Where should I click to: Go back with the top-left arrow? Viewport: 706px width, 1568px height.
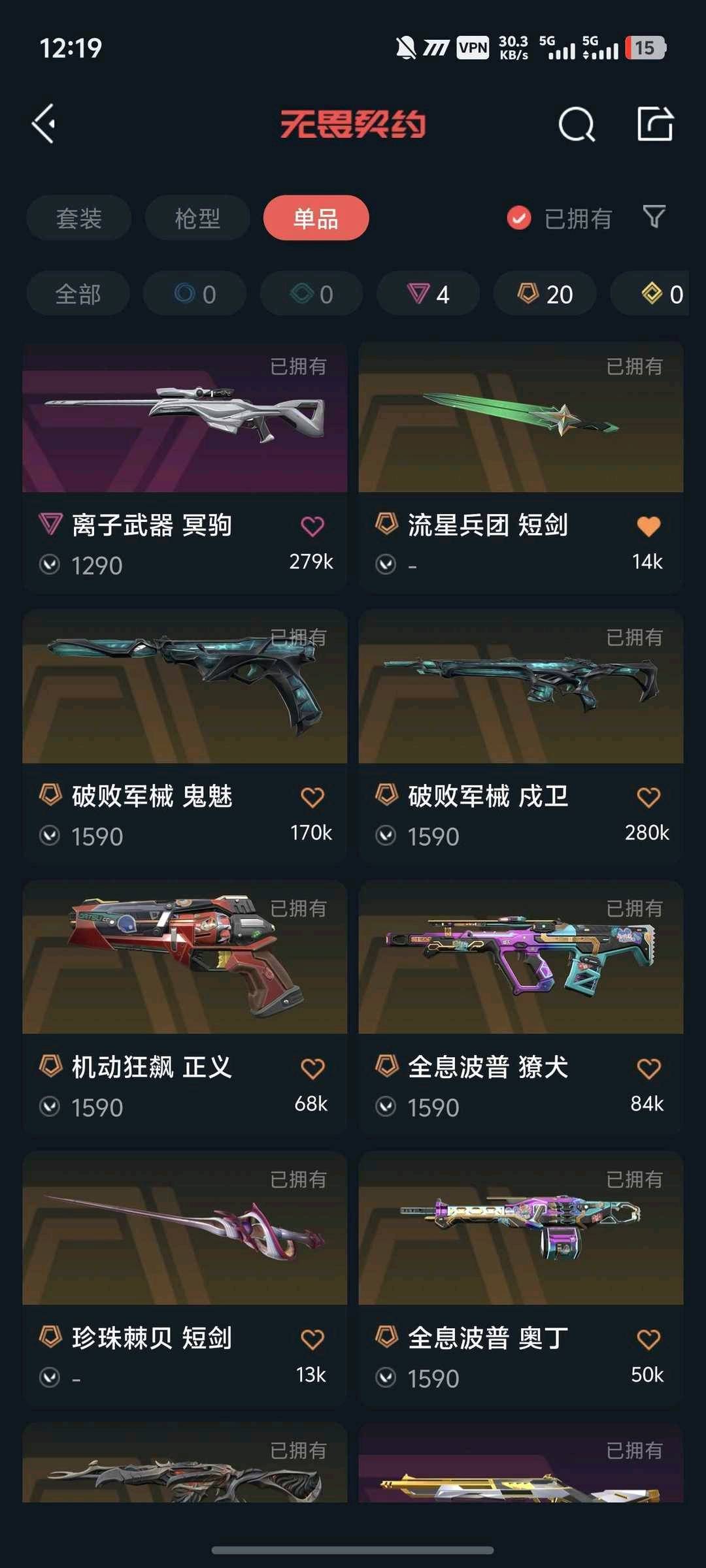click(44, 123)
